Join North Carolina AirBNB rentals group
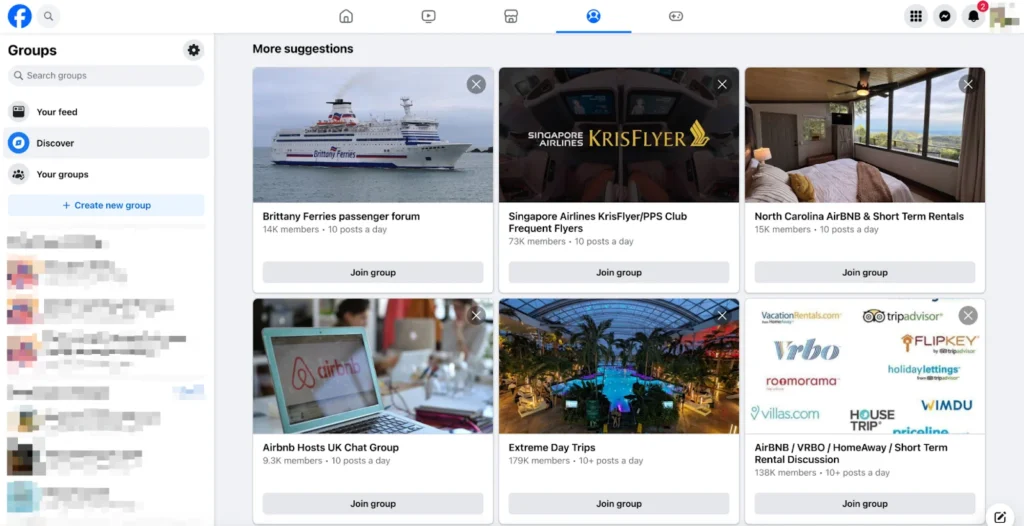The height and width of the screenshot is (526, 1024). point(865,272)
